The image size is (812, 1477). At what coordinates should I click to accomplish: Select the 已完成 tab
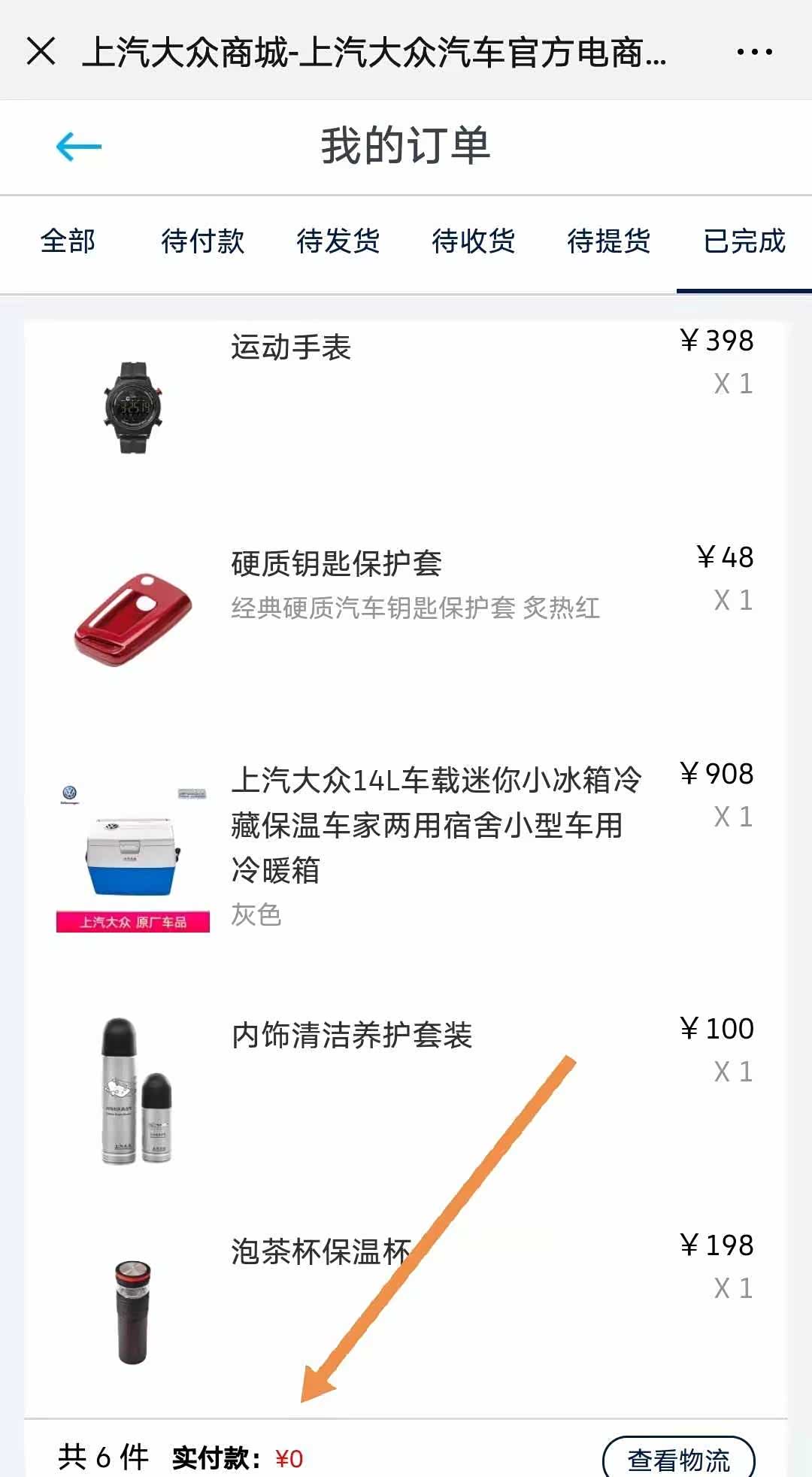click(x=744, y=241)
